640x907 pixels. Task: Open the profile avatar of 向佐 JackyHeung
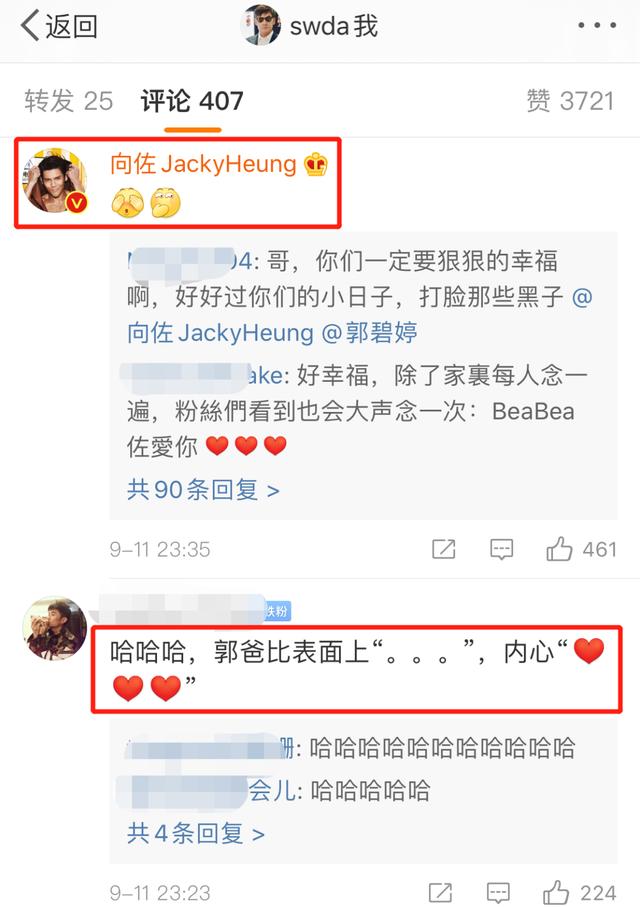pyautogui.click(x=57, y=181)
